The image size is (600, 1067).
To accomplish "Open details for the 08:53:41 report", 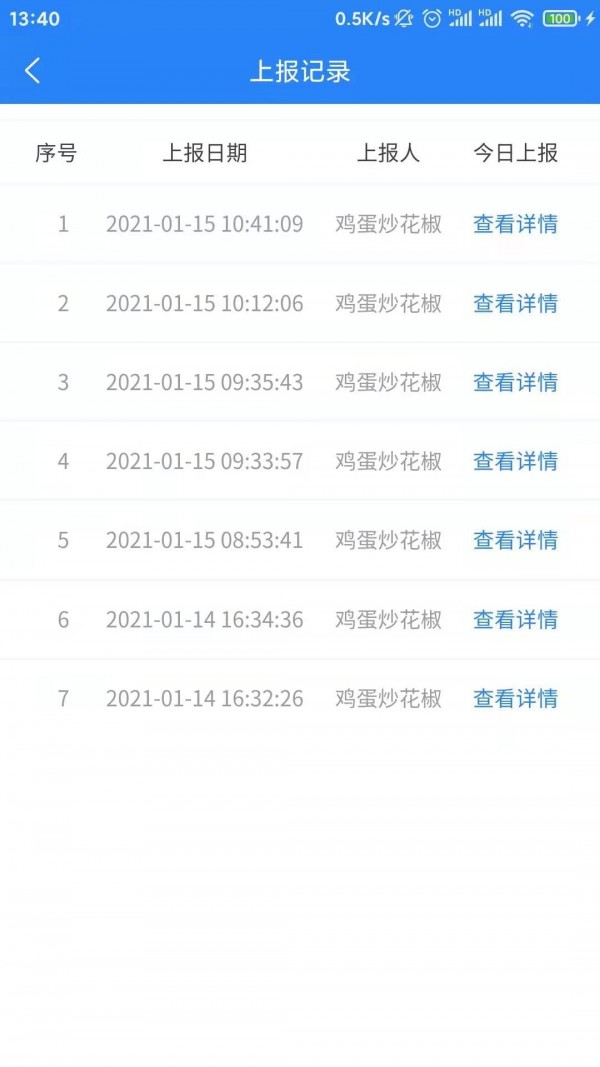I will [515, 540].
